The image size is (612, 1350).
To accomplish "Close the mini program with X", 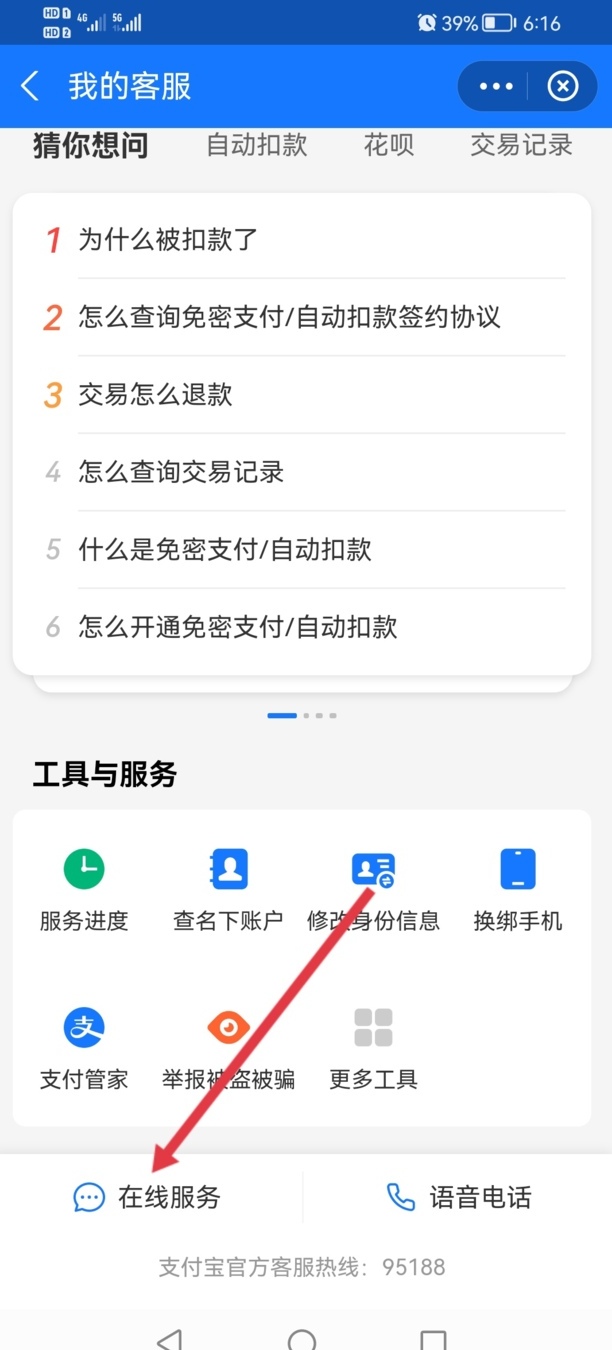I will 563,87.
